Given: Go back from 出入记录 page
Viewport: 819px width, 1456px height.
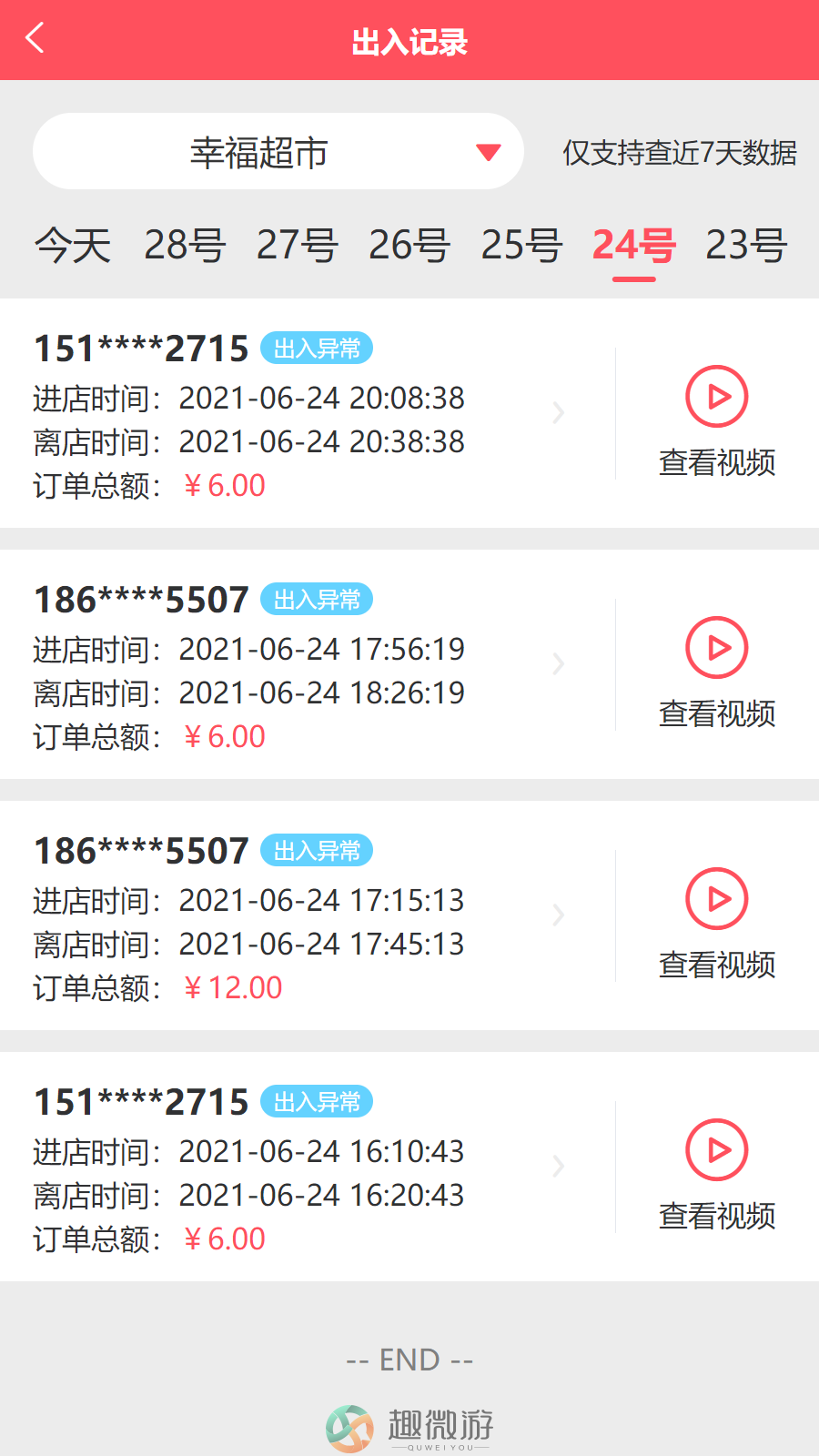Looking at the screenshot, I should tap(35, 38).
